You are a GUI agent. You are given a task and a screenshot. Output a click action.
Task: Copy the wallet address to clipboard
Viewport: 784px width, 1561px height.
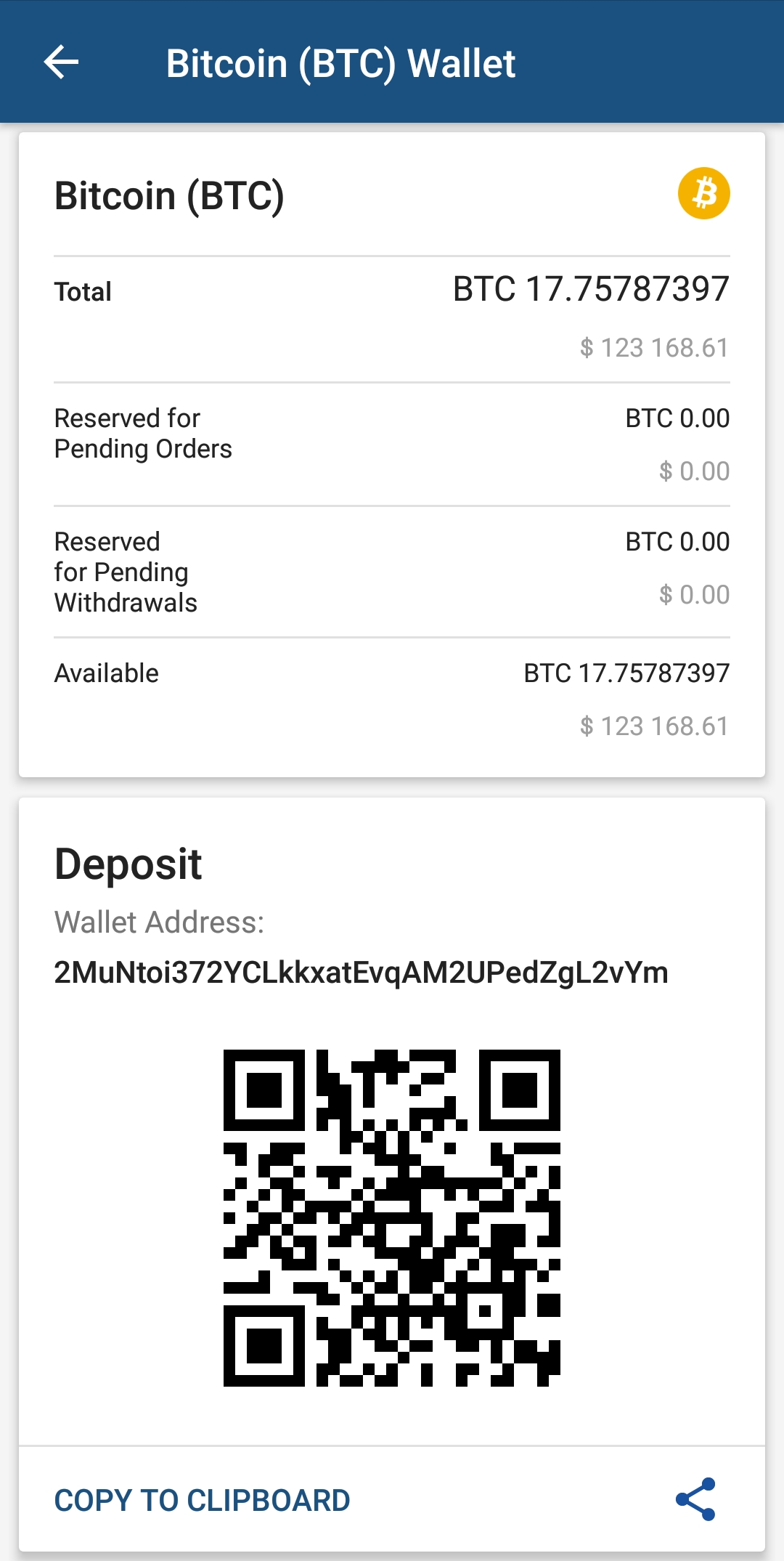coord(202,1500)
